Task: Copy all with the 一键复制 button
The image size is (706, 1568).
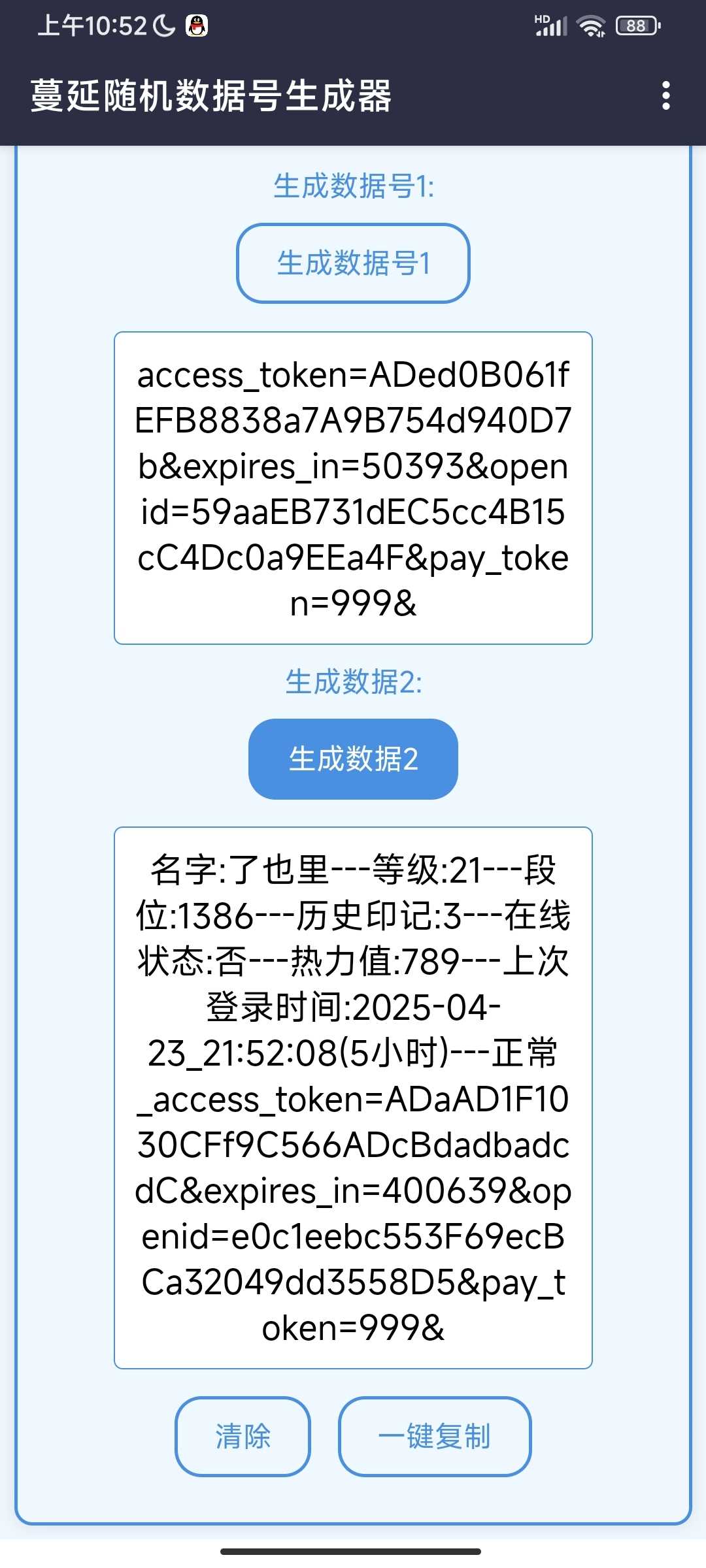Action: 434,1437
